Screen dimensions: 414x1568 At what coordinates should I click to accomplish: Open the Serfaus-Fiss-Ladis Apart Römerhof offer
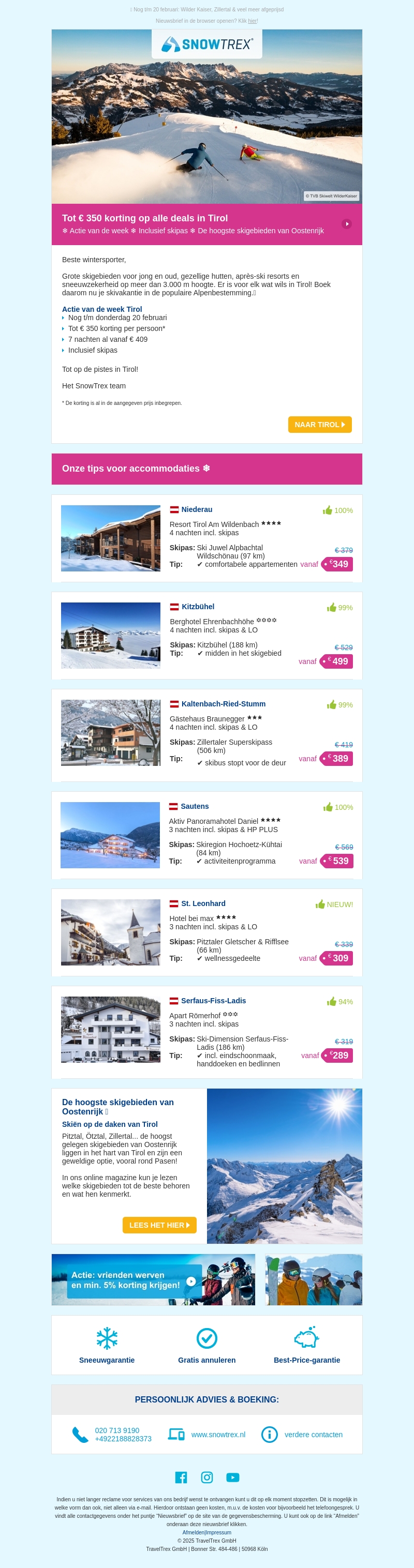(x=213, y=1001)
